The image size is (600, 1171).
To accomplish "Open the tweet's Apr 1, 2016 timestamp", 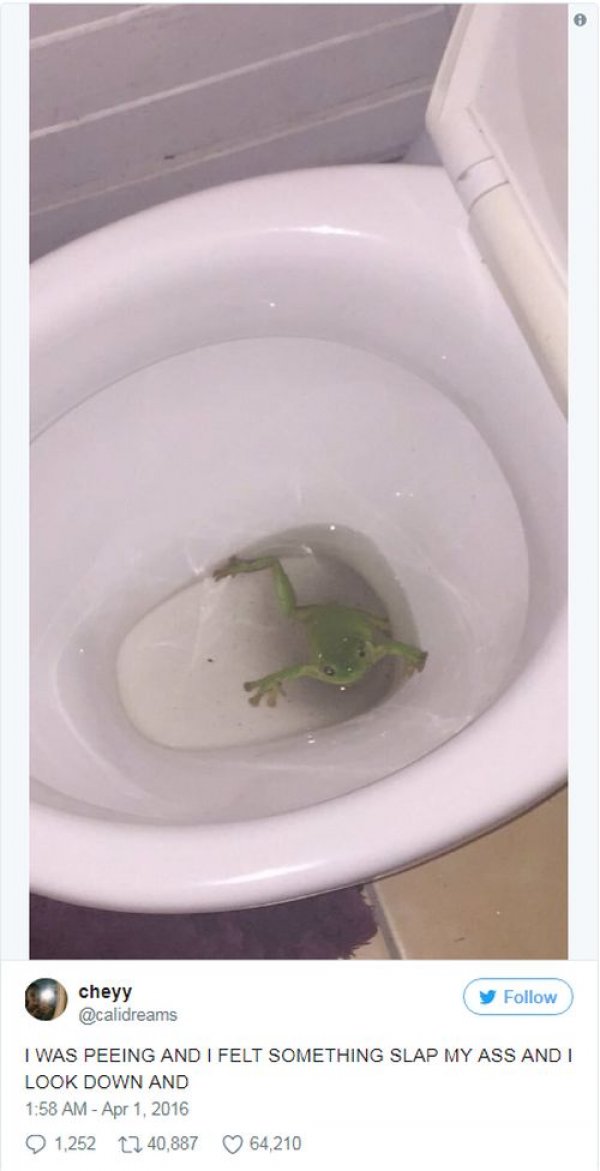I will (108, 1109).
